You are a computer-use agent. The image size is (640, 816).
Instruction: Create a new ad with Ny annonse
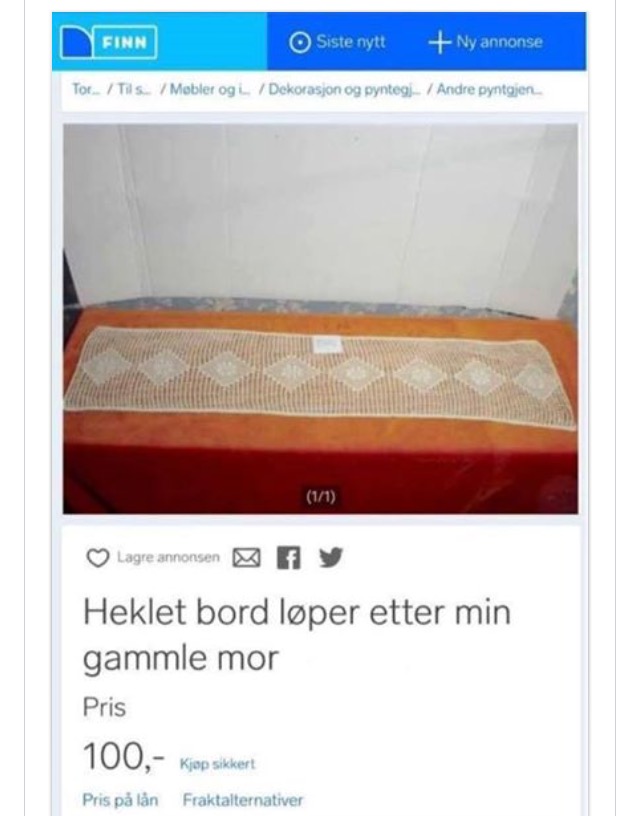pos(485,42)
